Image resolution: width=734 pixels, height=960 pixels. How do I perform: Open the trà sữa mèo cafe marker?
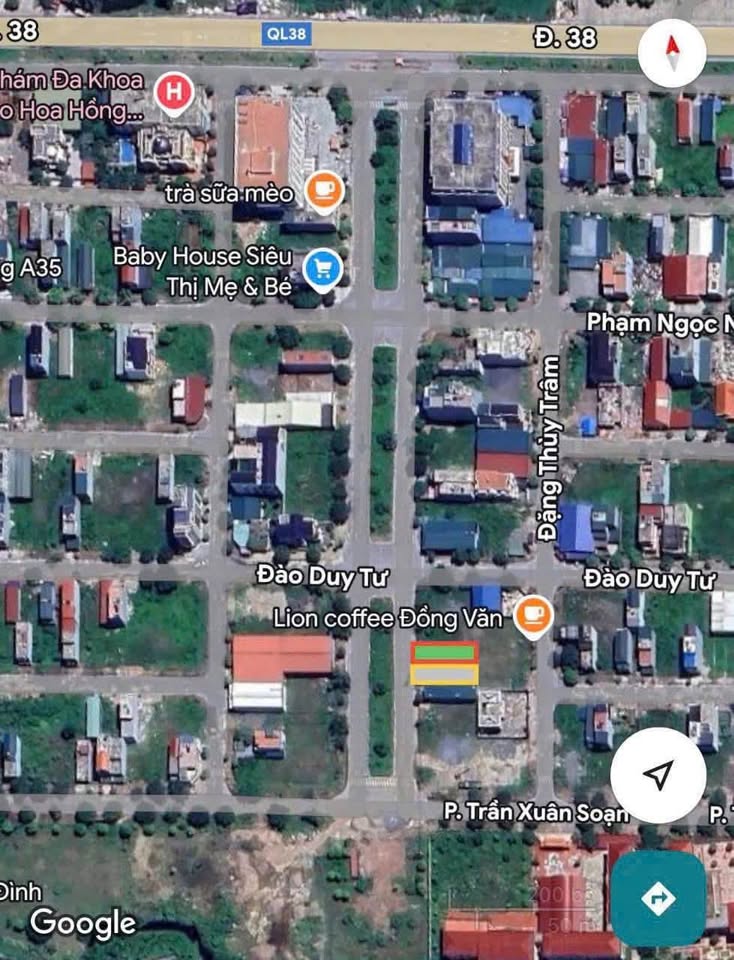click(x=322, y=190)
